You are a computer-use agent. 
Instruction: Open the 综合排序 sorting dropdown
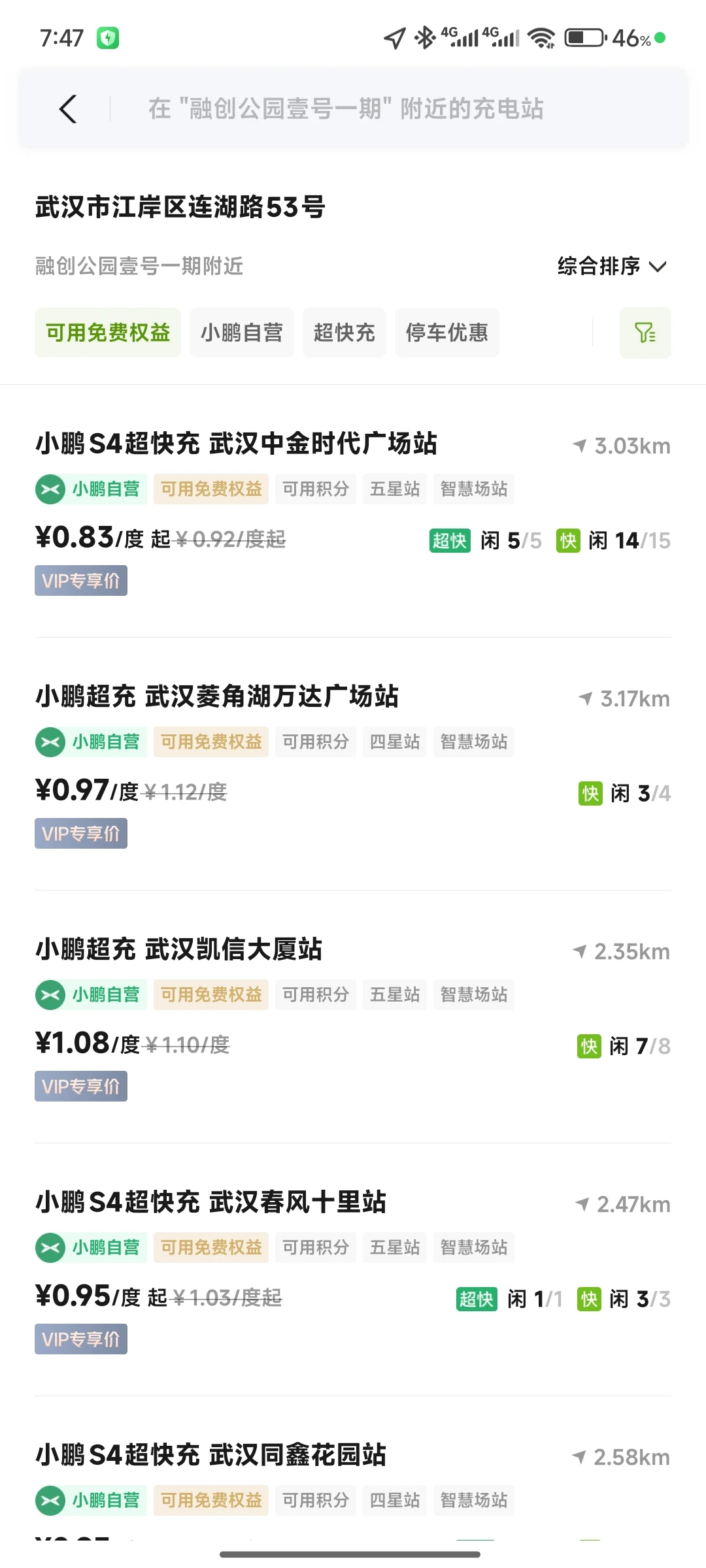[x=613, y=266]
